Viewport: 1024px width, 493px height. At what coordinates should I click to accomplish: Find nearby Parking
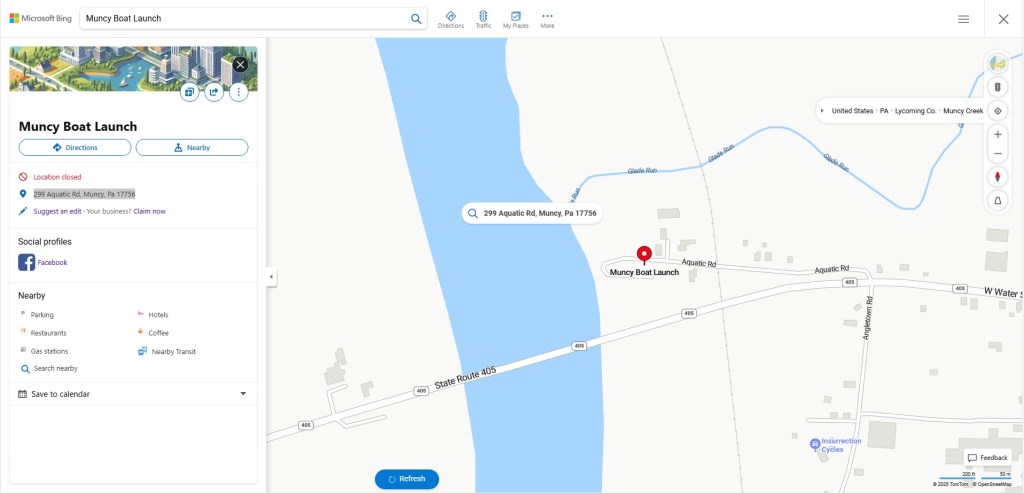[x=42, y=315]
